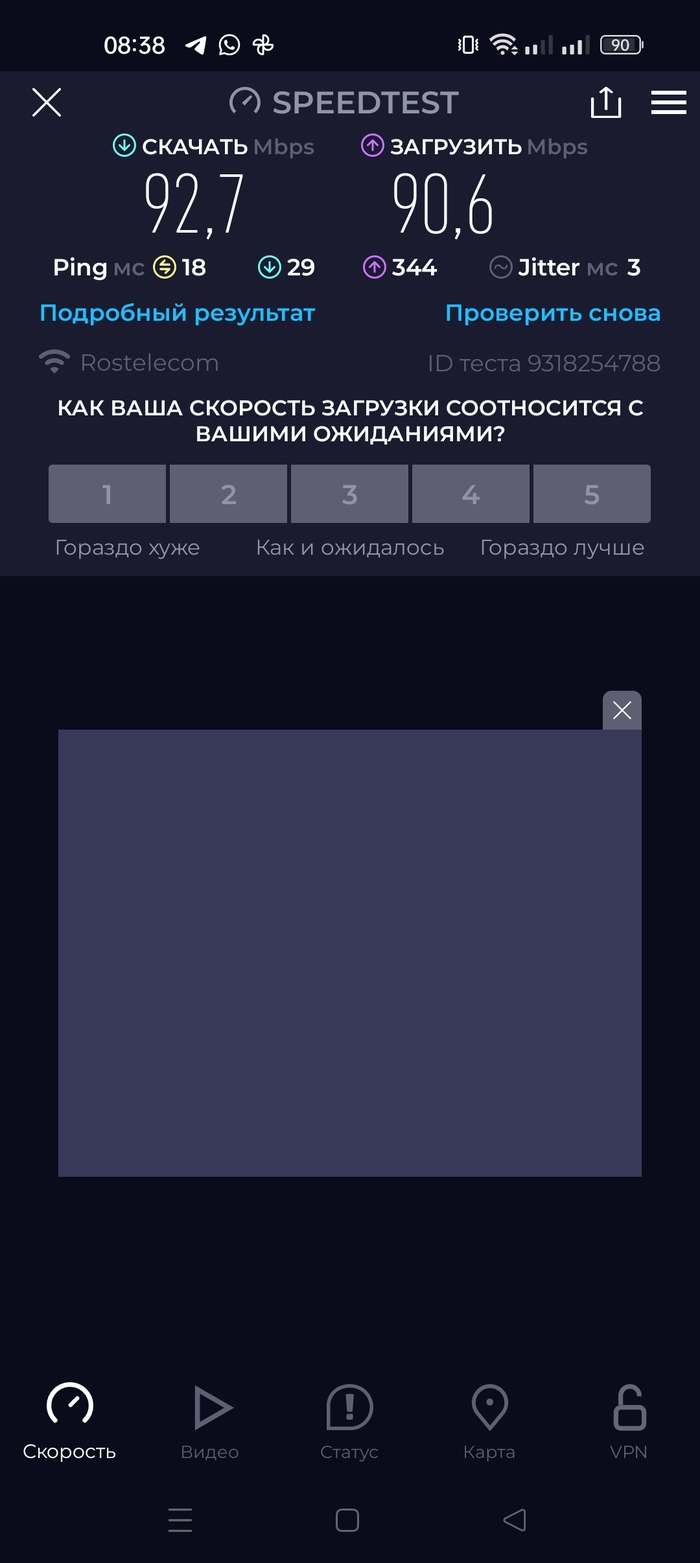700x1563 pixels.
Task: Select rating 2 in the survey
Action: (x=228, y=494)
